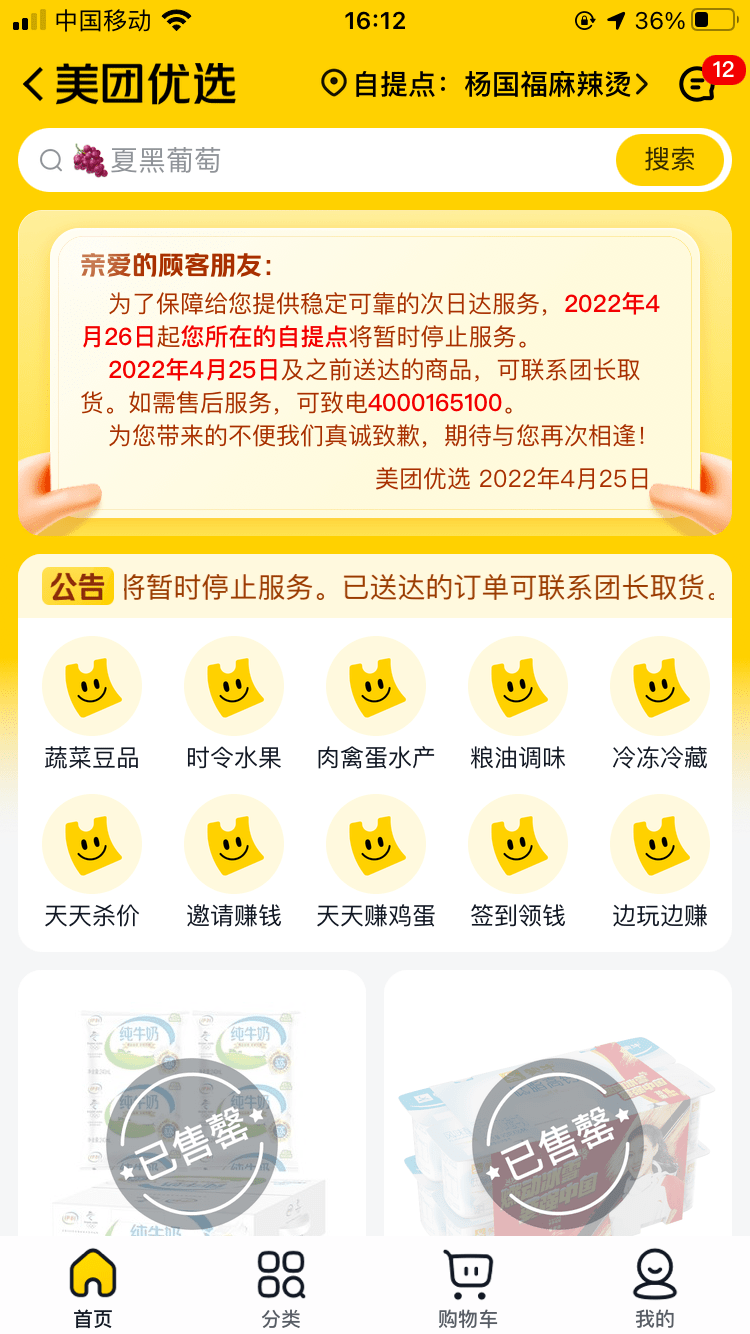Screen dimensions: 750x1334
Task: Open the 公告 announcement bar
Action: (x=375, y=587)
